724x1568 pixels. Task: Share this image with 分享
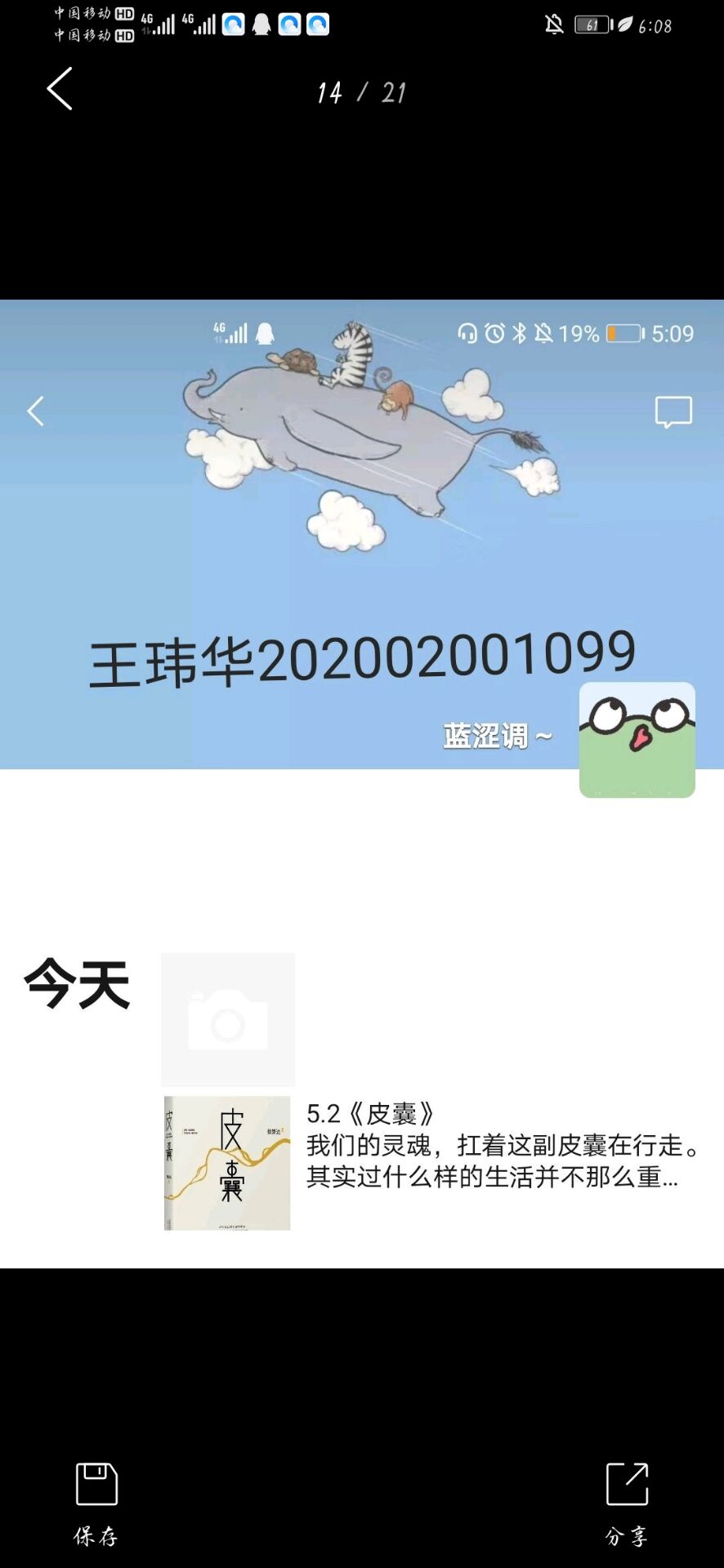coord(627,1504)
